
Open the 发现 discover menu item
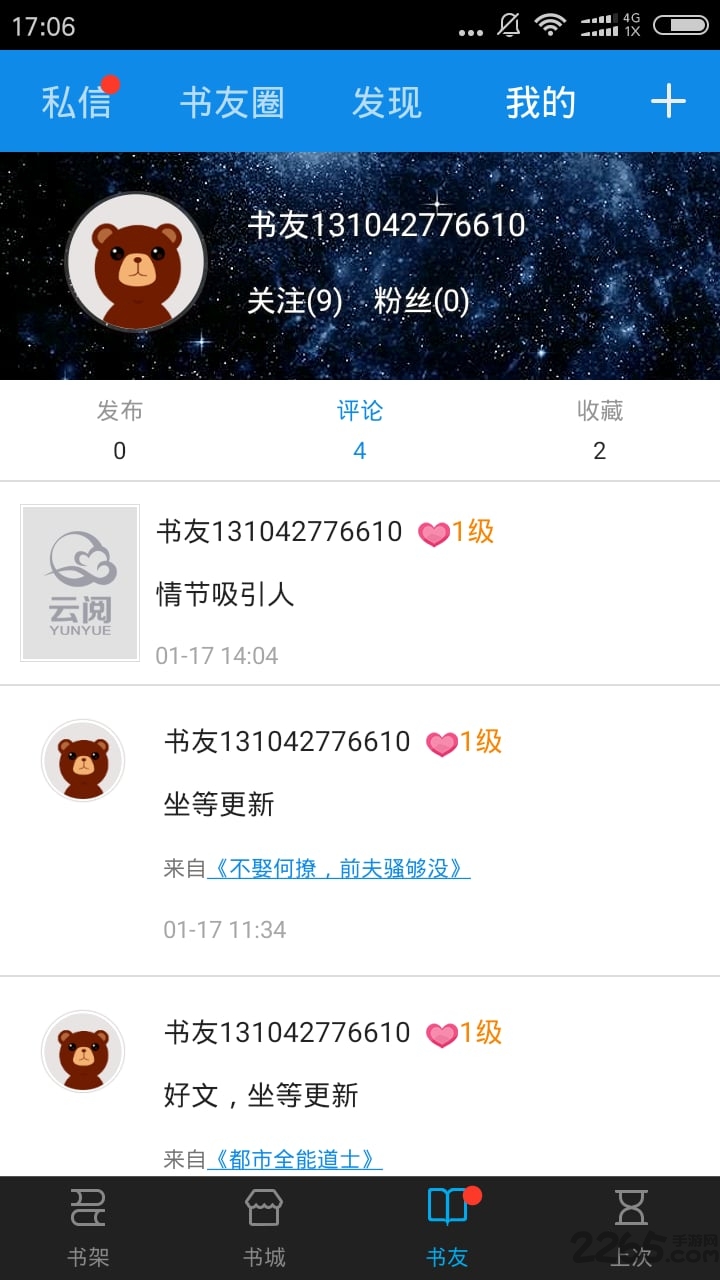coord(385,100)
